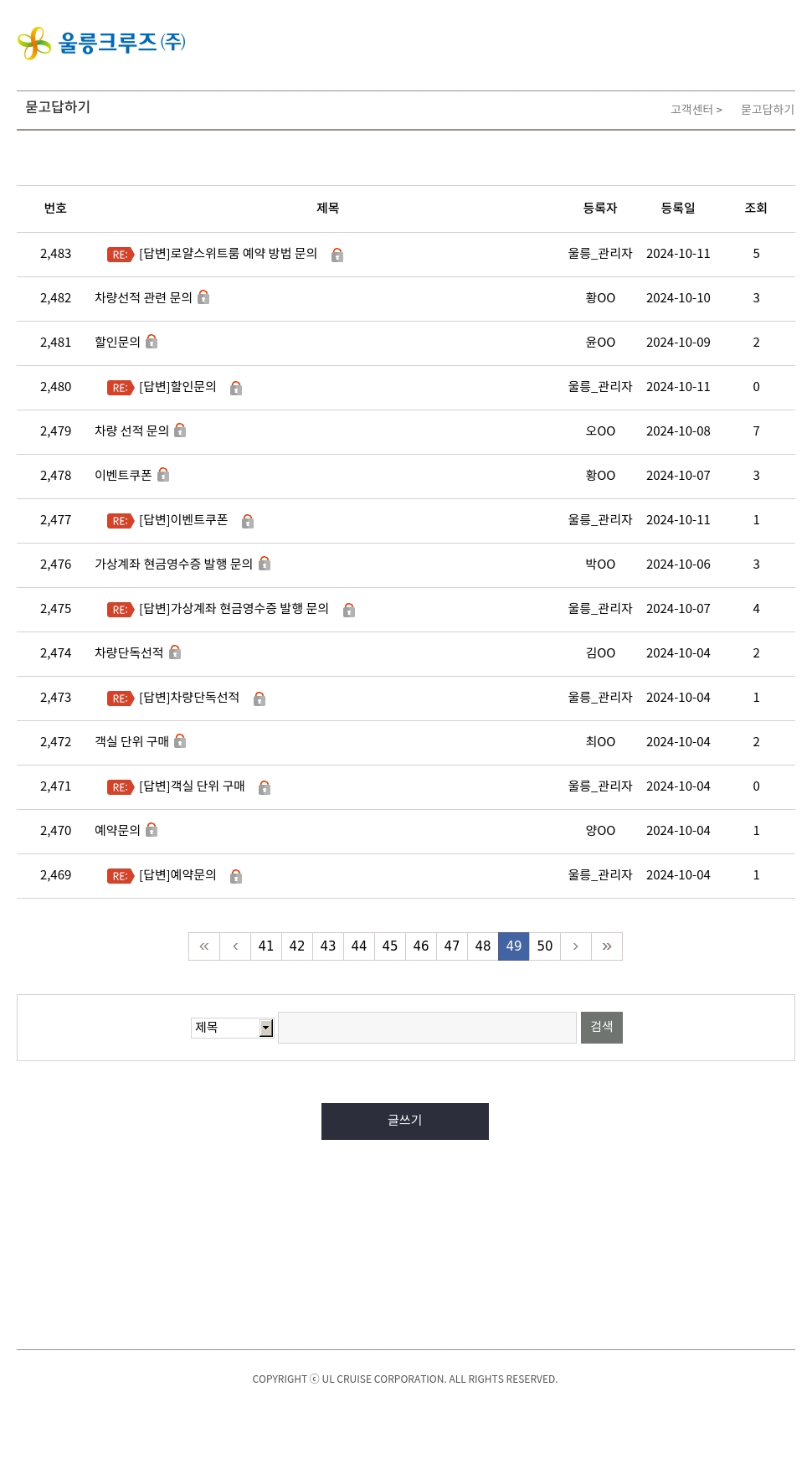Jump to the last page
Image resolution: width=812 pixels, height=1459 pixels.
607,946
